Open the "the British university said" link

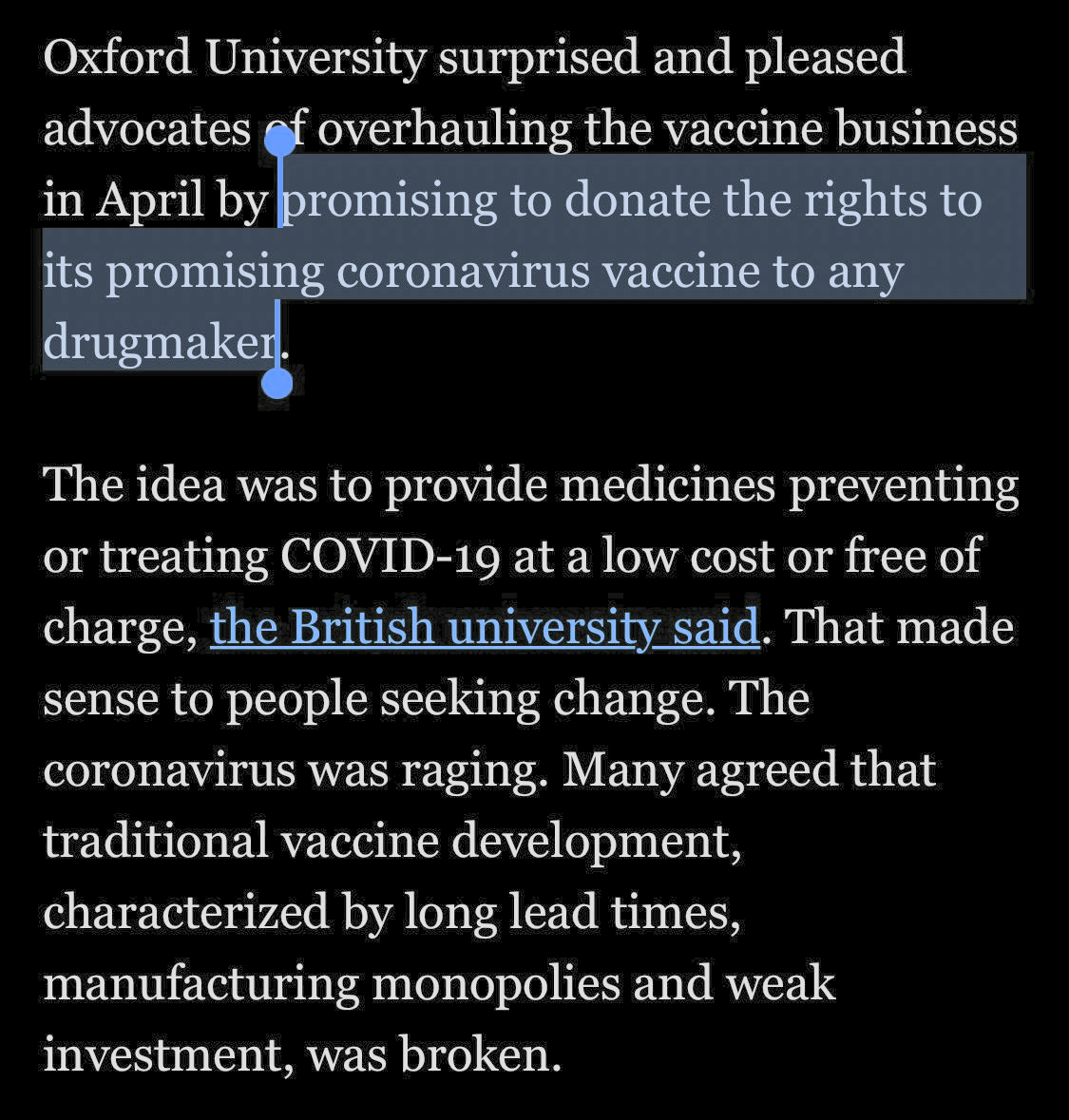[x=484, y=627]
